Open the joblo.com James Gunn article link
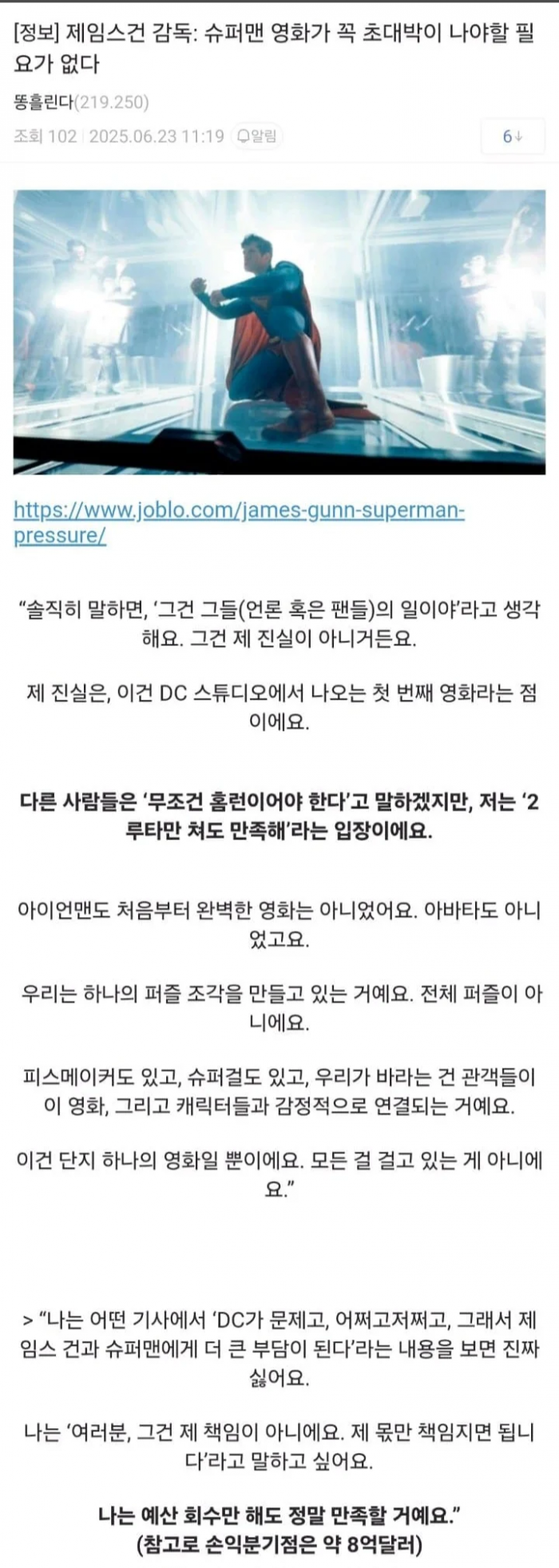559x1568 pixels. pyautogui.click(x=238, y=510)
